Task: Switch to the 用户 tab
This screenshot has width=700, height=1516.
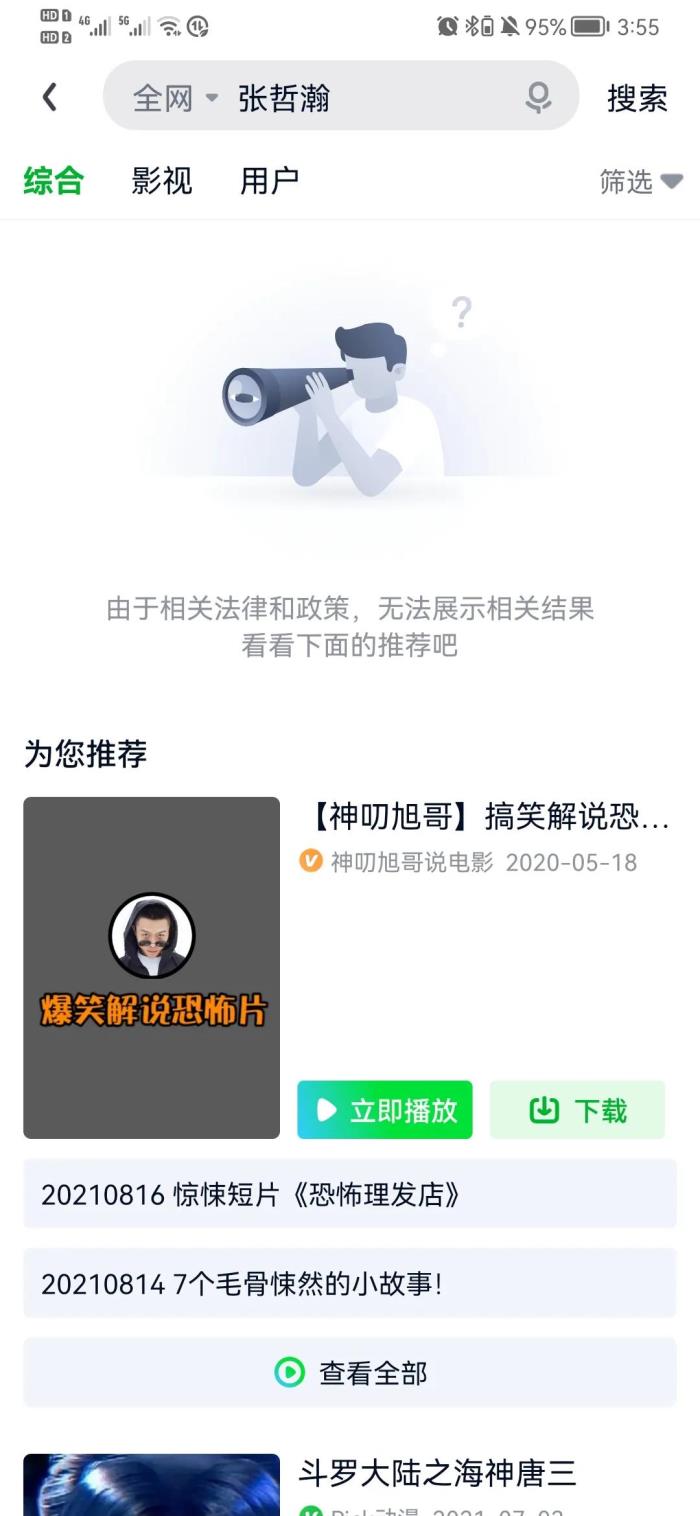Action: pyautogui.click(x=269, y=181)
